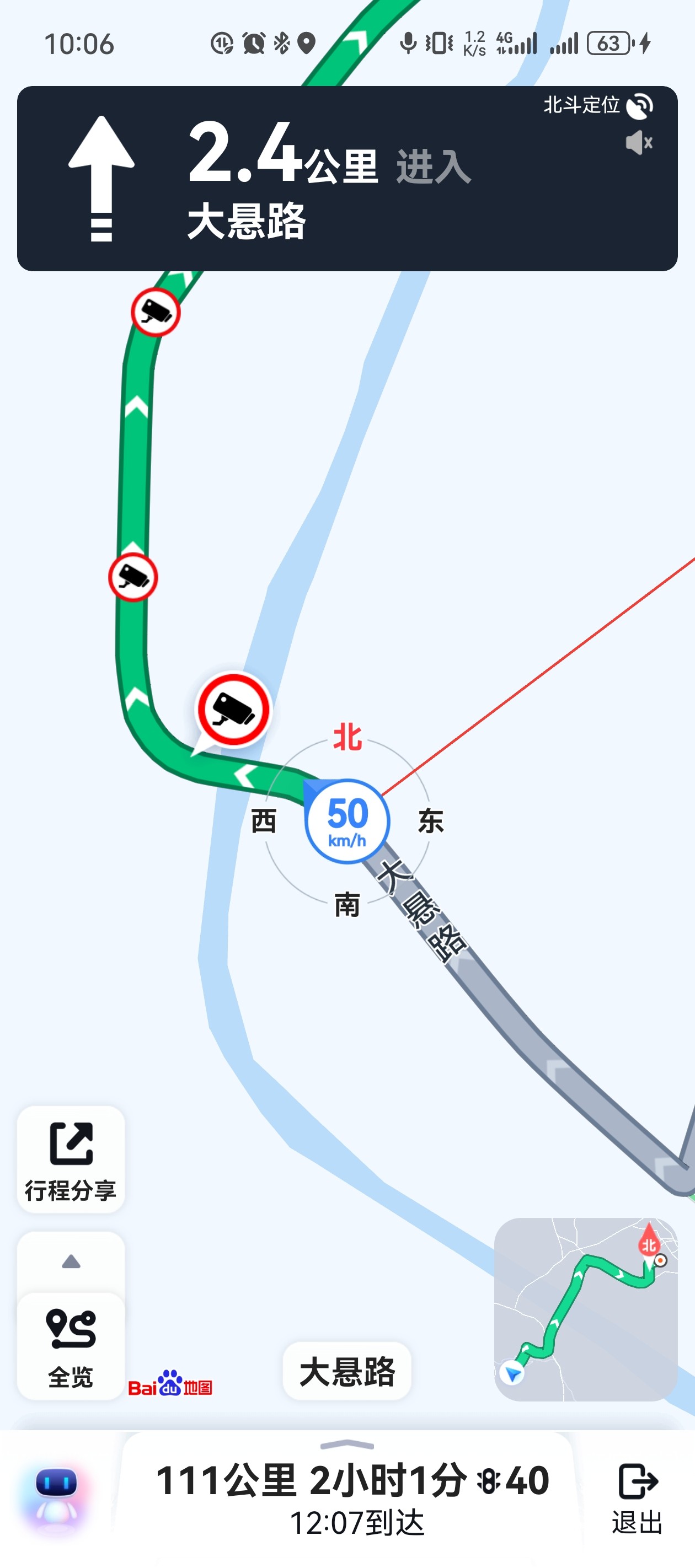This screenshot has height=1568, width=695.
Task: Unmute the voice guidance speaker icon
Action: click(x=638, y=142)
